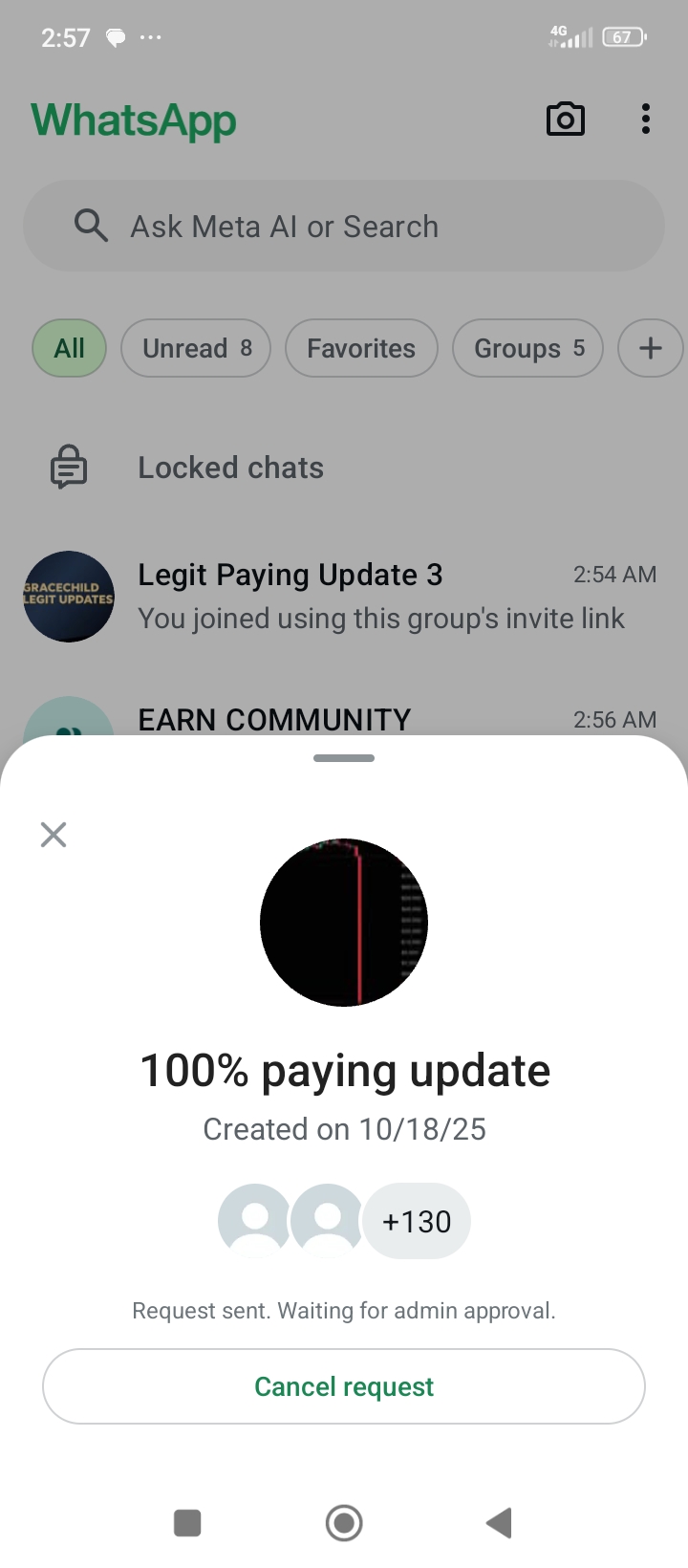Screen dimensions: 688x1568
Task: Switch to the Groups filter
Action: pyautogui.click(x=527, y=348)
